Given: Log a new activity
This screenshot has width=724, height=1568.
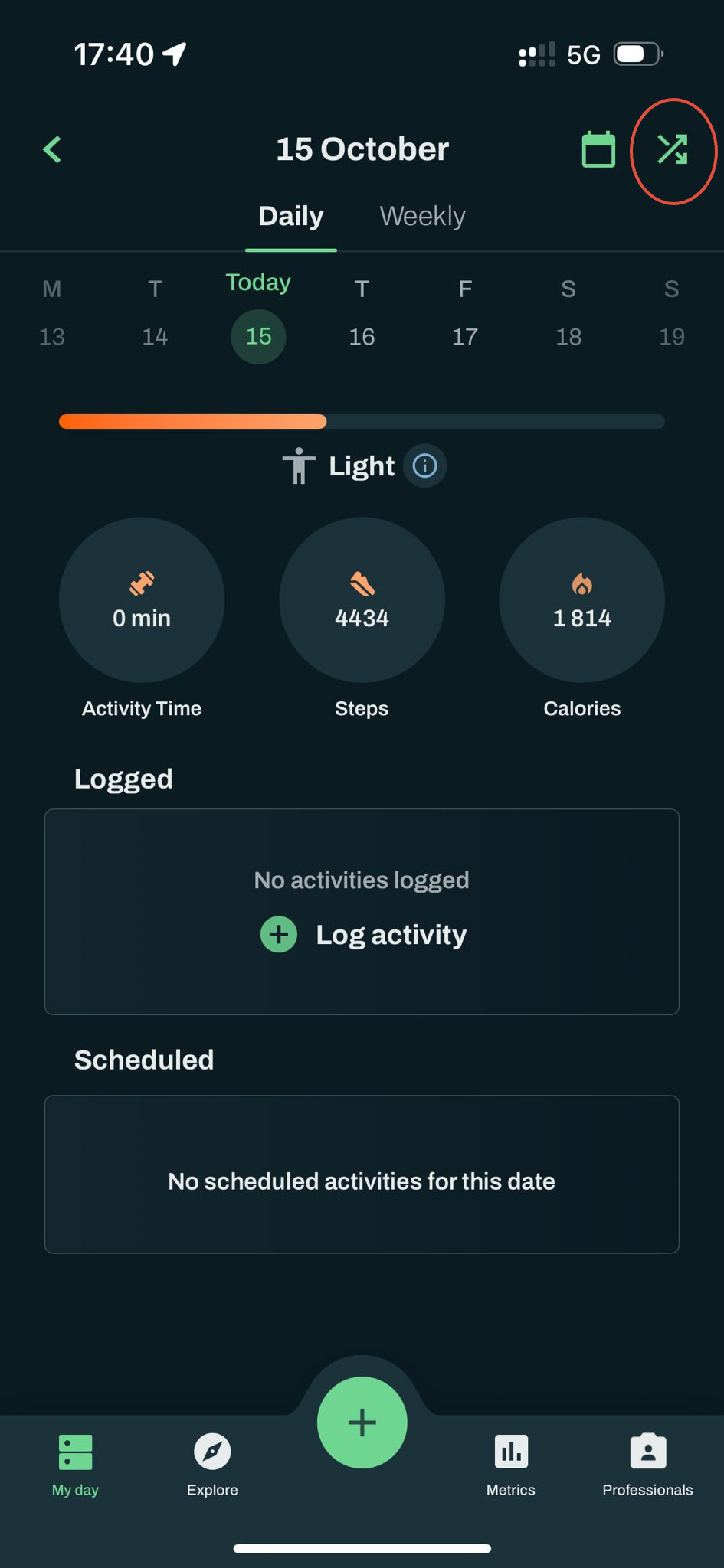Looking at the screenshot, I should point(363,935).
